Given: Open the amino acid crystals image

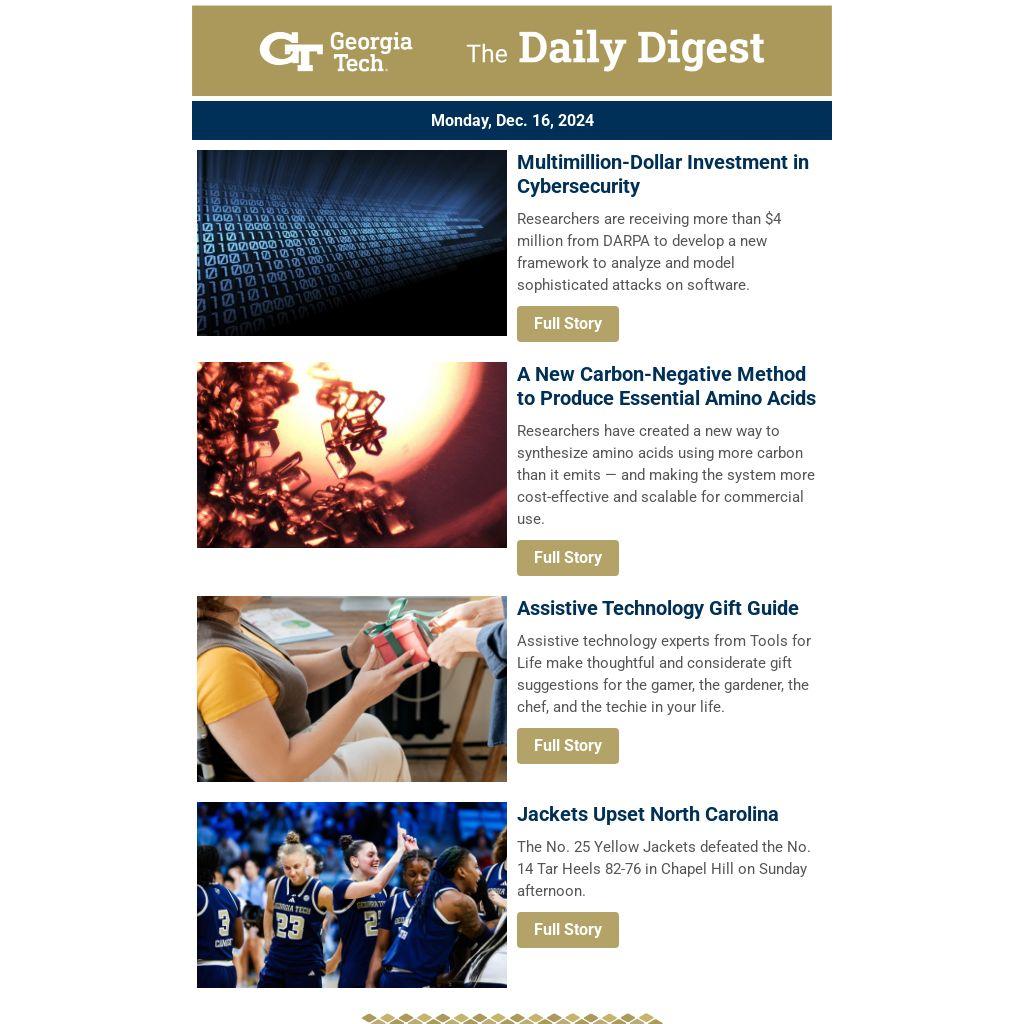Looking at the screenshot, I should coord(352,455).
